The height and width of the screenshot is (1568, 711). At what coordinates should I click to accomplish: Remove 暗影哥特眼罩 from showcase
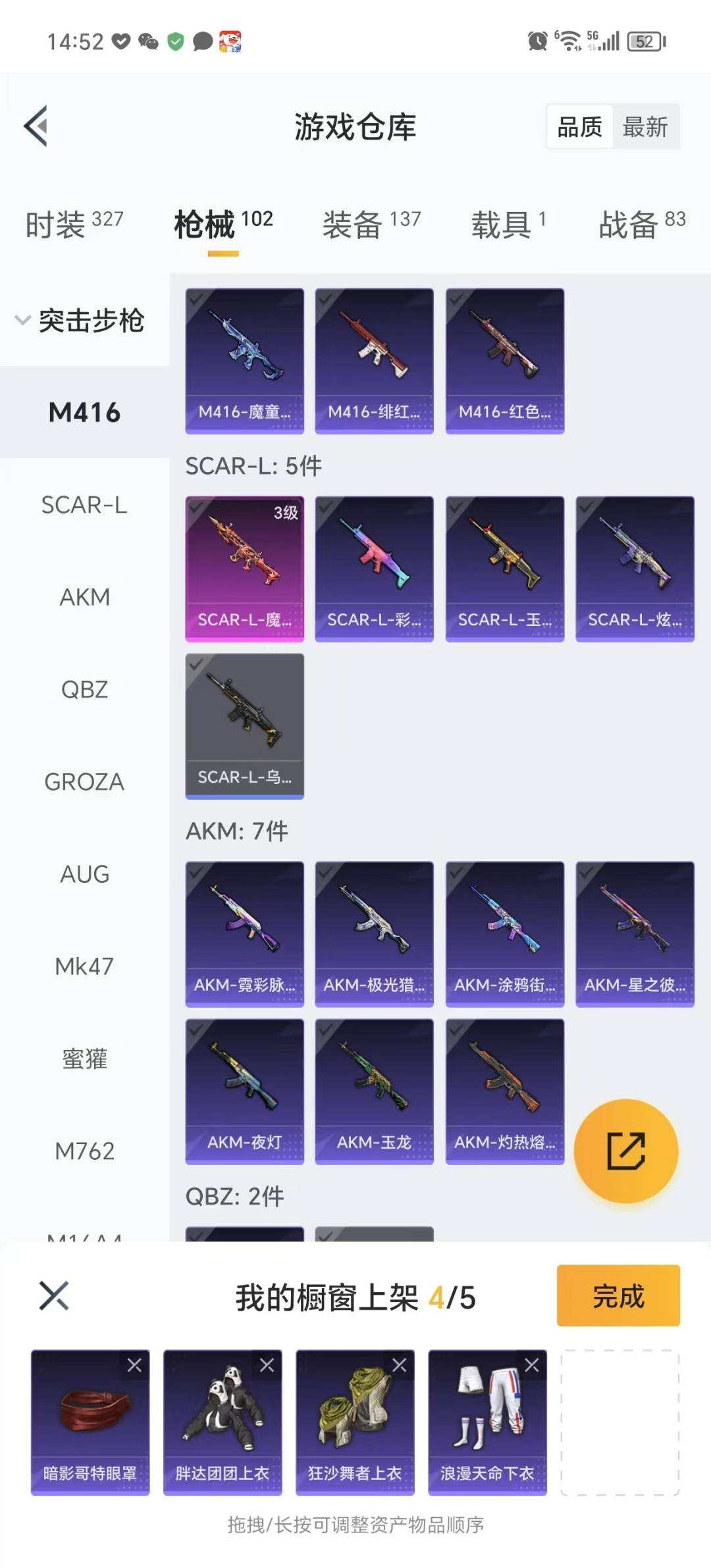coord(134,1365)
